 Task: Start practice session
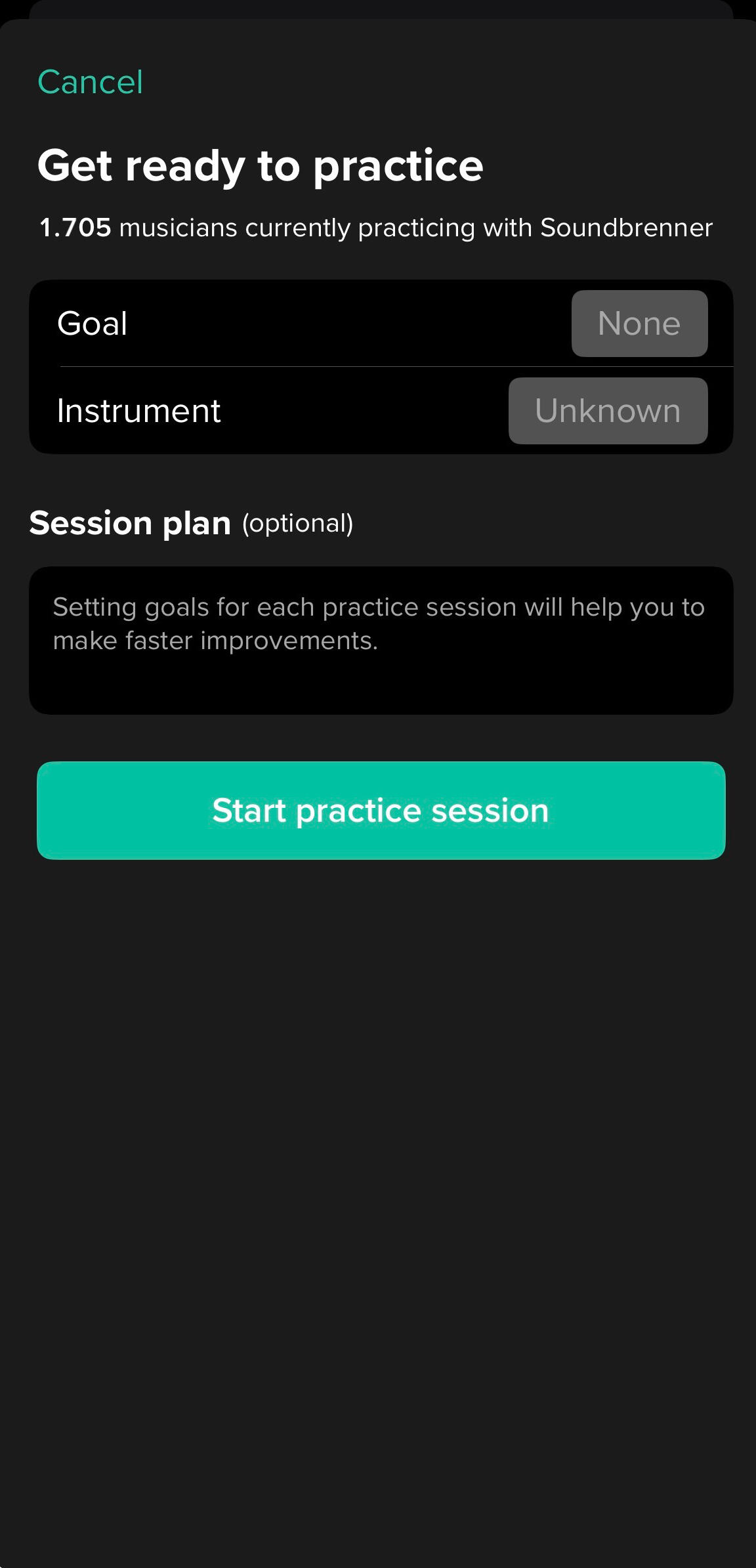point(381,811)
